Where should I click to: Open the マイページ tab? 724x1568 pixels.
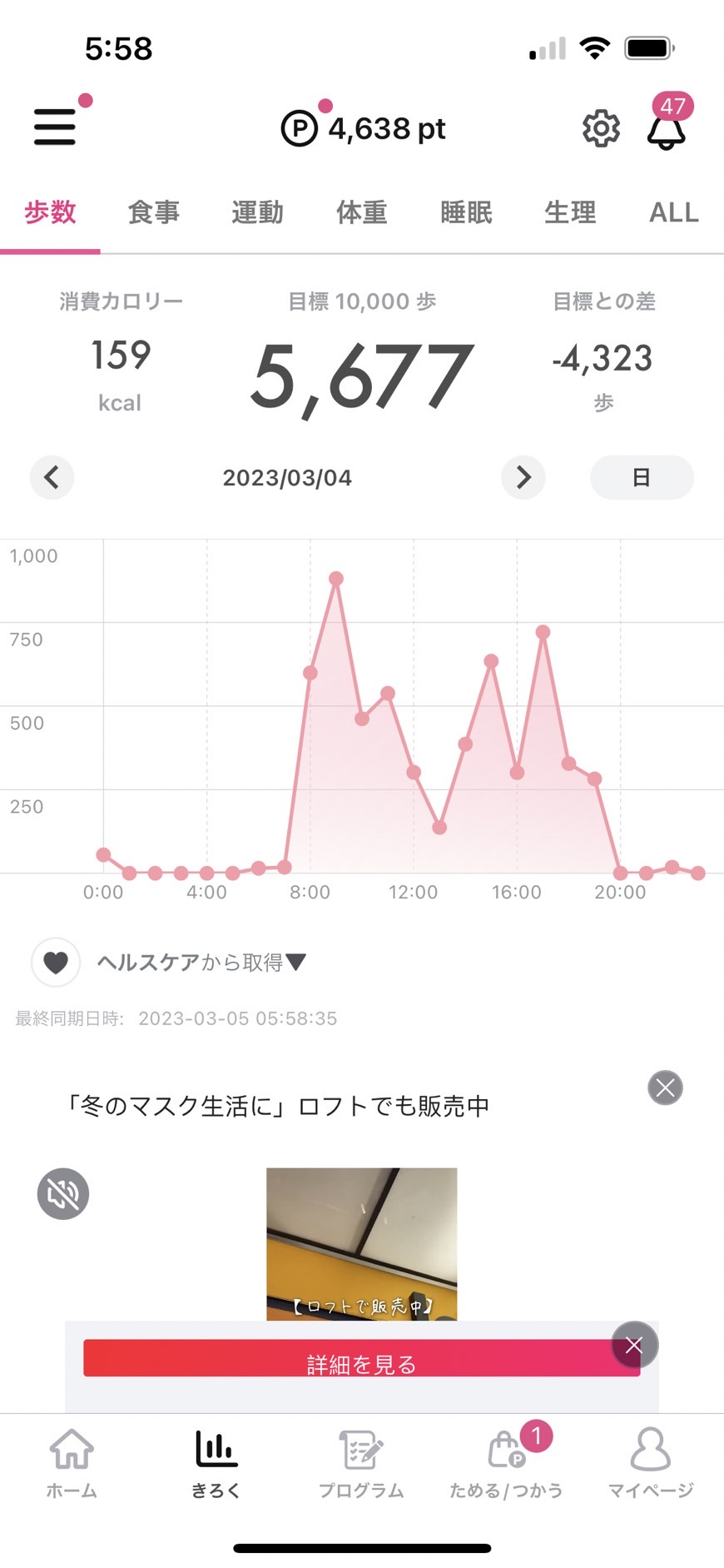tap(651, 1463)
